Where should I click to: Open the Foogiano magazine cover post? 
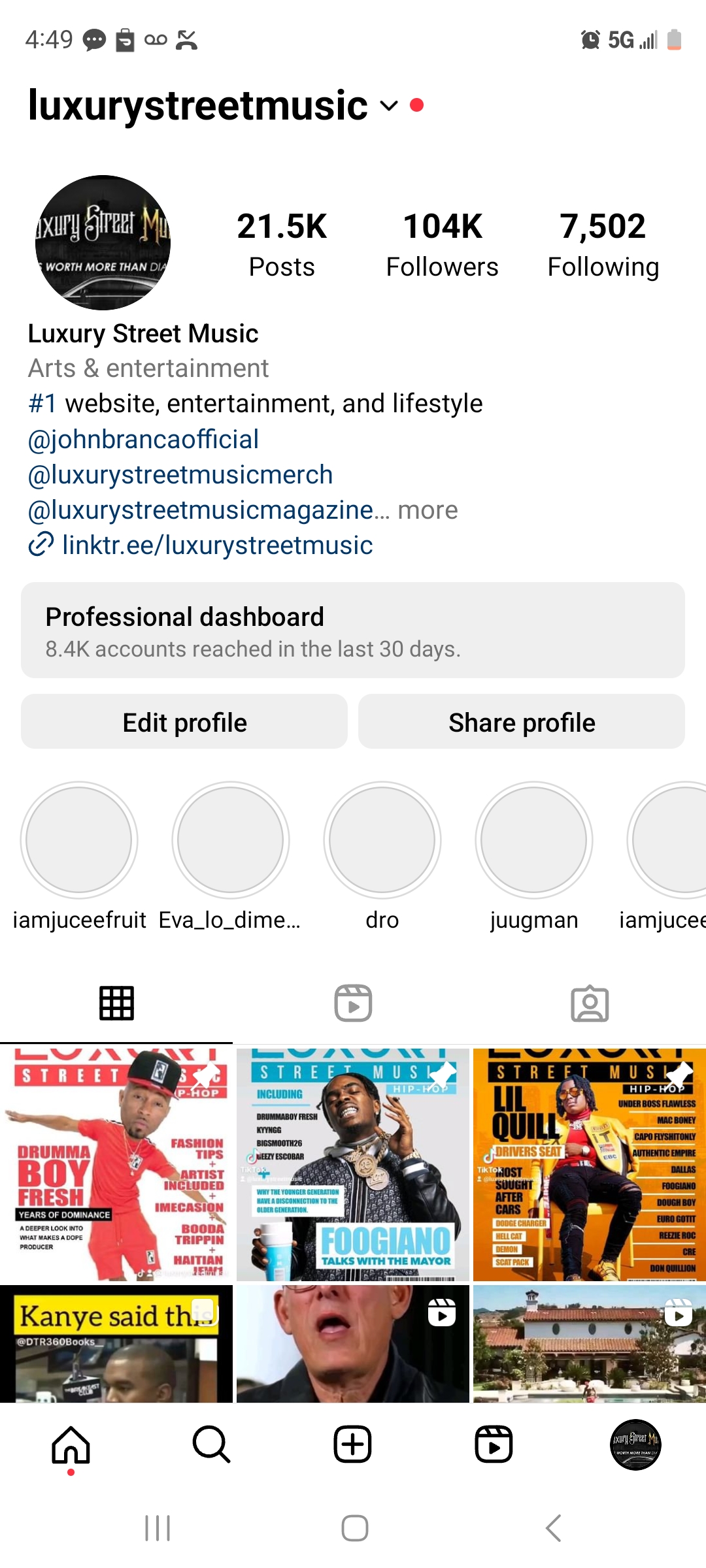point(353,1164)
